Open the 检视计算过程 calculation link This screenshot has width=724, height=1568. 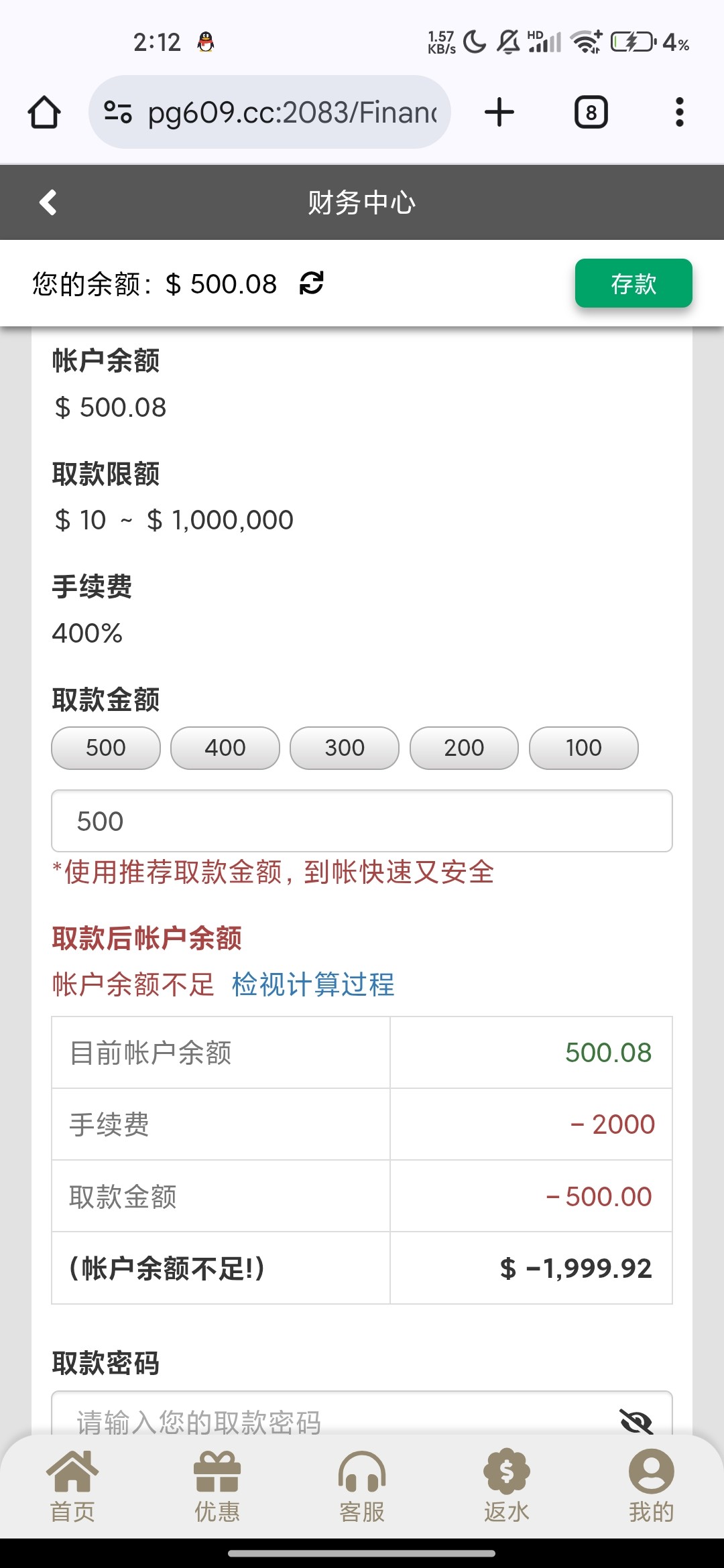[312, 984]
